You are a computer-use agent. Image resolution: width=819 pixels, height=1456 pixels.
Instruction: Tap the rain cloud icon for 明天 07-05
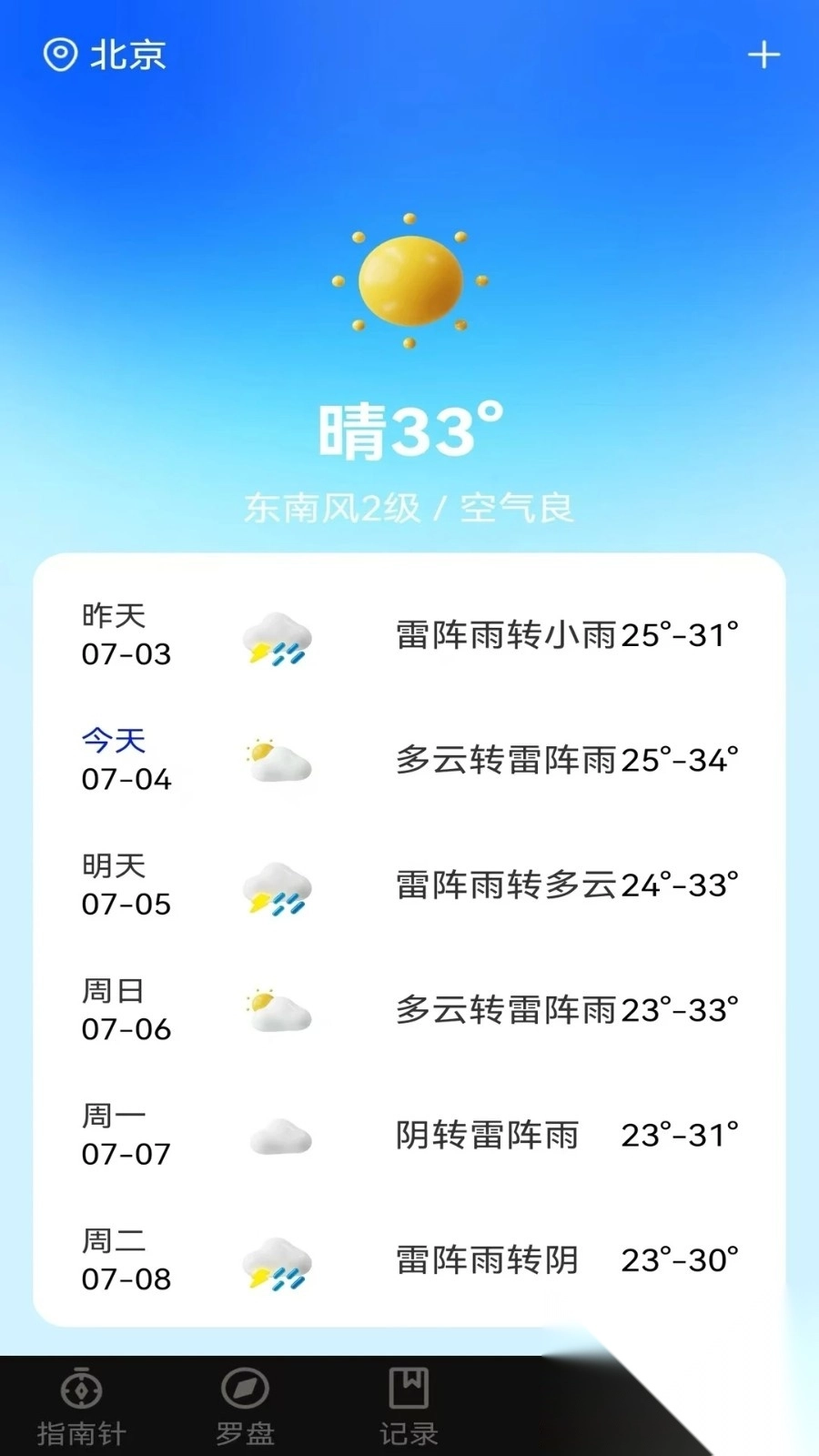coord(275,887)
